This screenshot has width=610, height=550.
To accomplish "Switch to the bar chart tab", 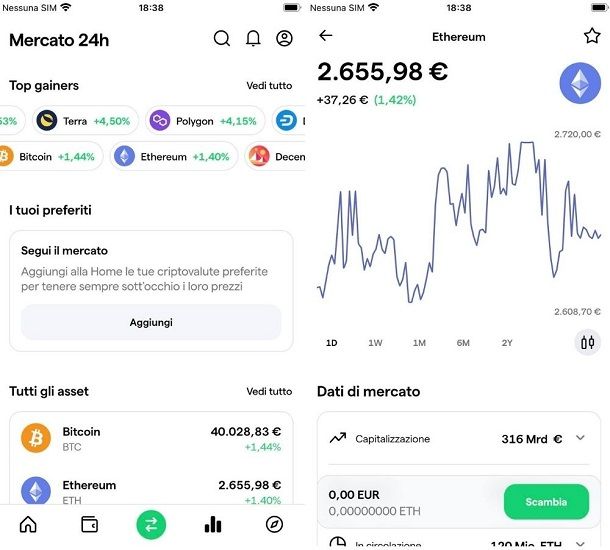I will coord(213,524).
